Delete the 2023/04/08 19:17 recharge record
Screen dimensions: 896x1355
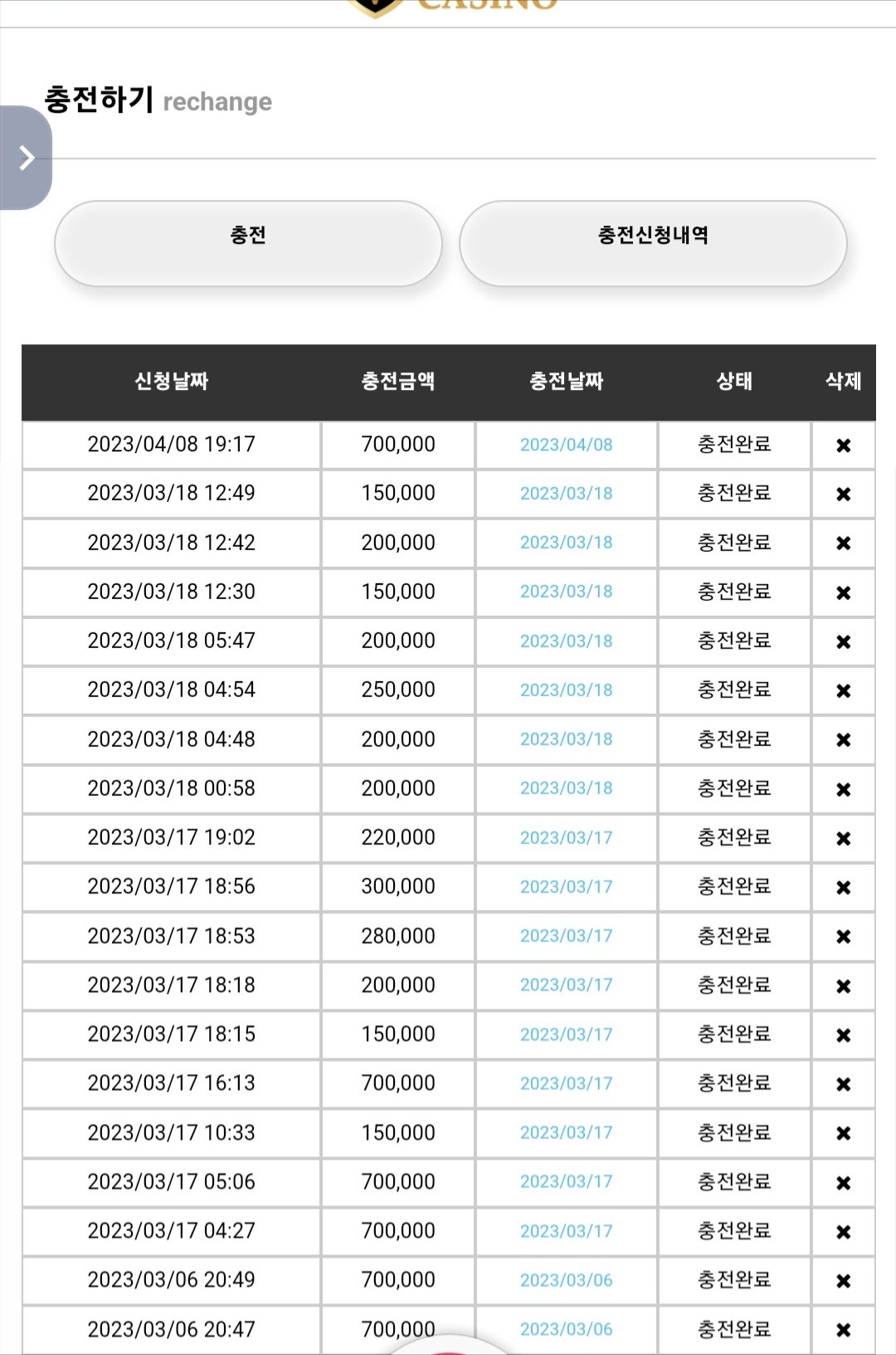(x=844, y=446)
